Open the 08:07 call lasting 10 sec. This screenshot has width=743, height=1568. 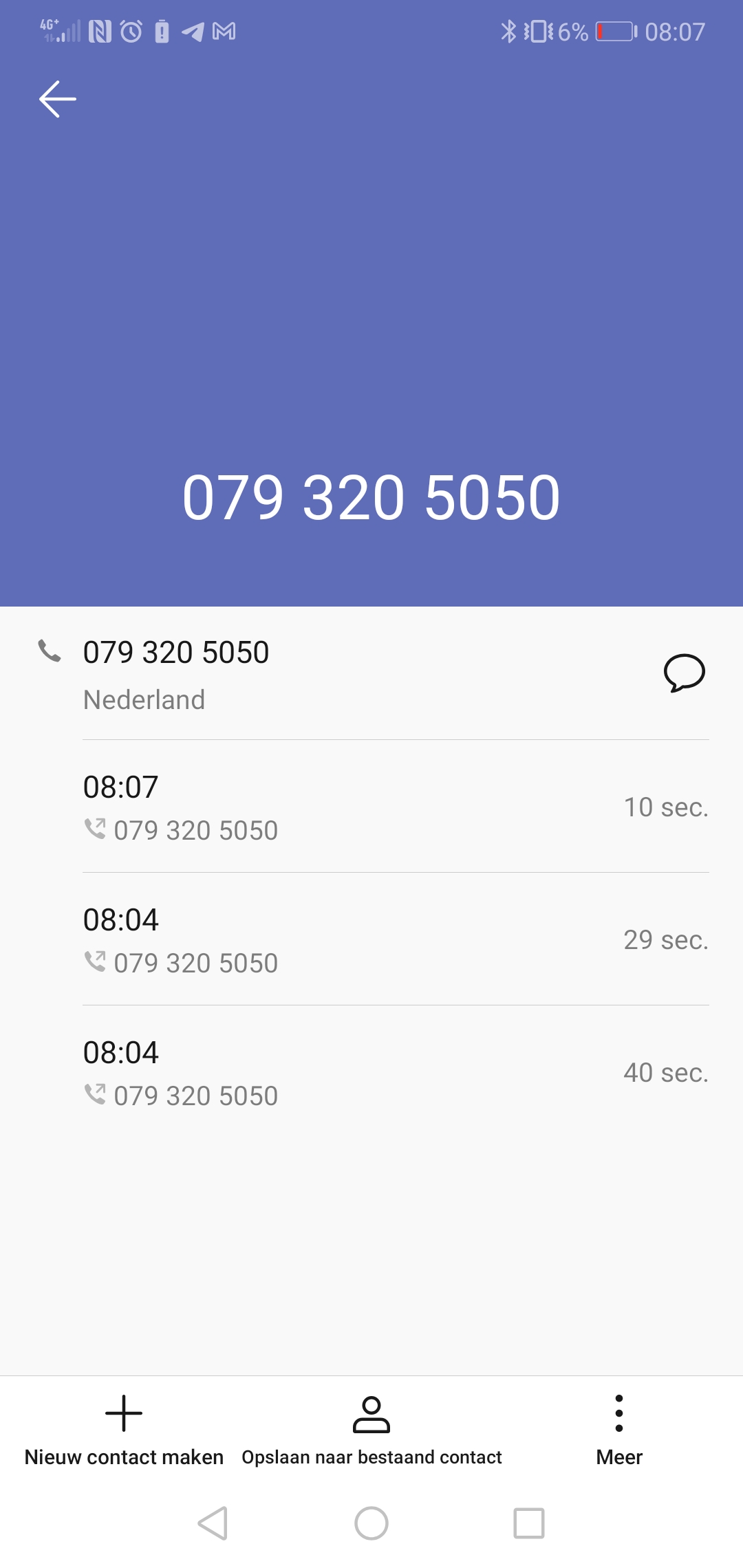click(x=396, y=807)
